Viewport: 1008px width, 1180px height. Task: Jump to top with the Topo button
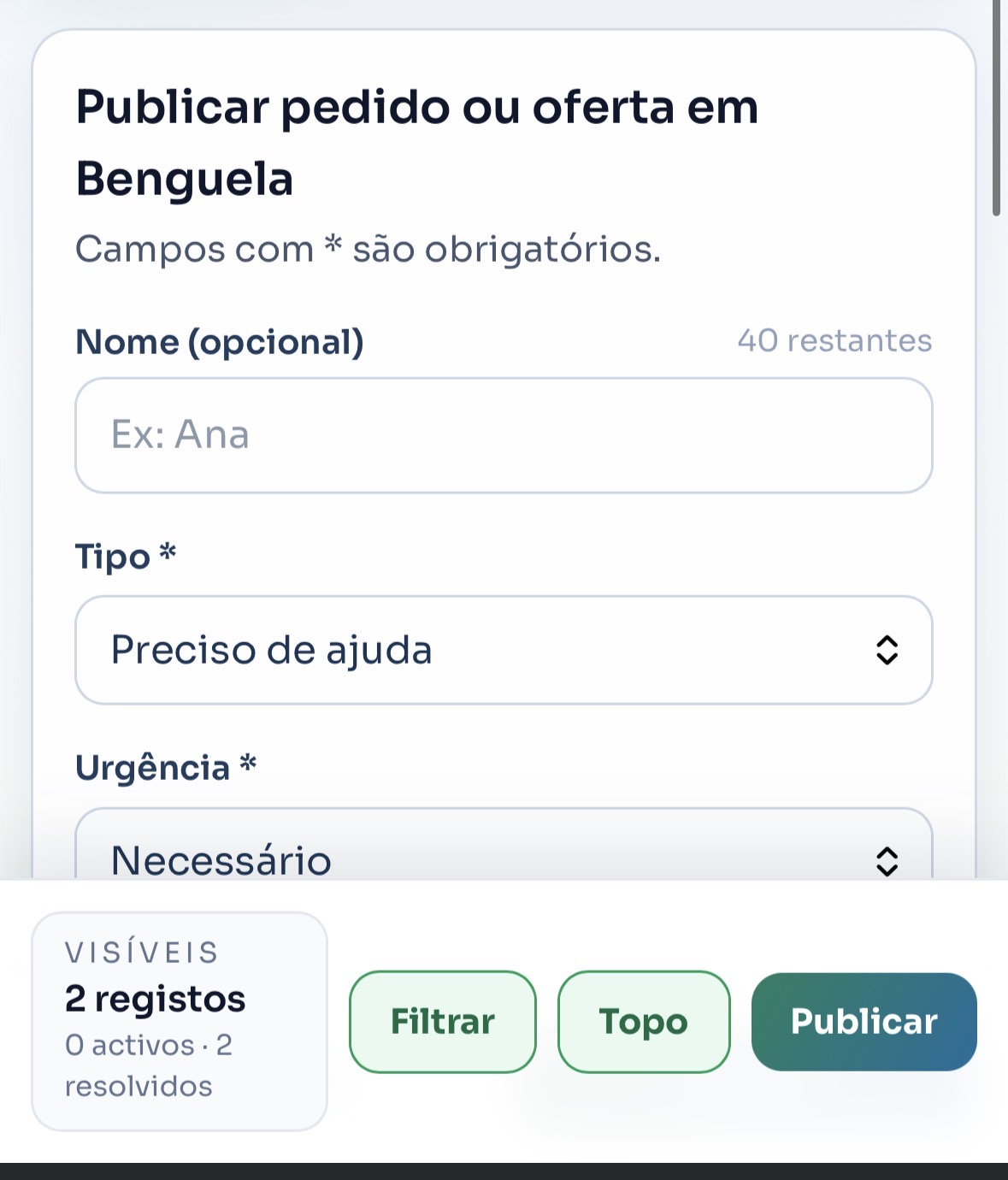[644, 1022]
